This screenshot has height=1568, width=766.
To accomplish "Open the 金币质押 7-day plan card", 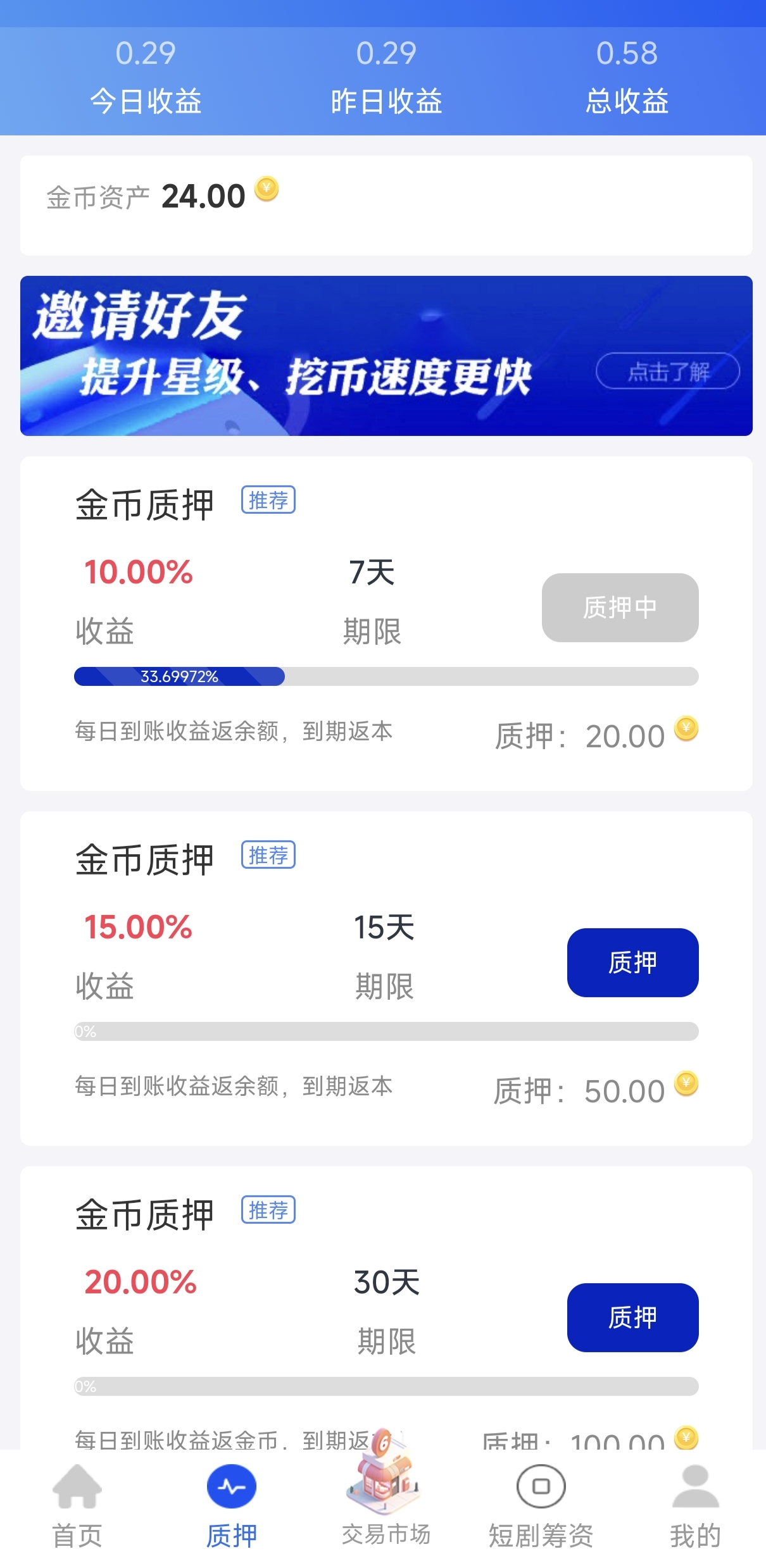I will click(383, 623).
